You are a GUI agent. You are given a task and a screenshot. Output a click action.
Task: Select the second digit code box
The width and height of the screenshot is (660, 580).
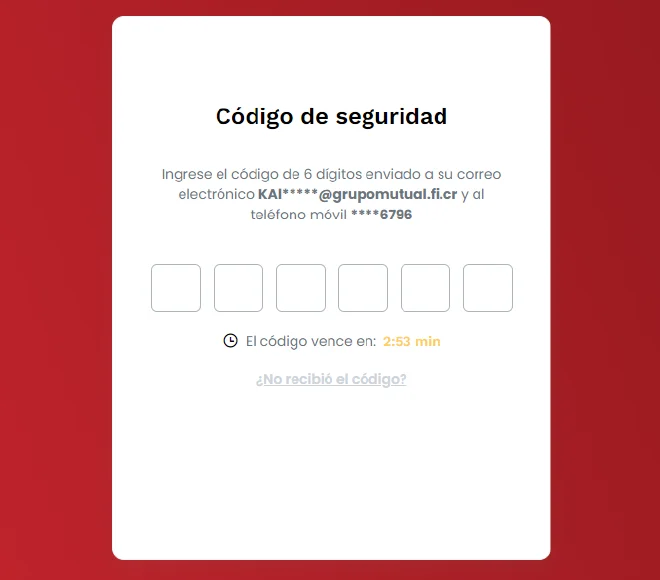238,288
